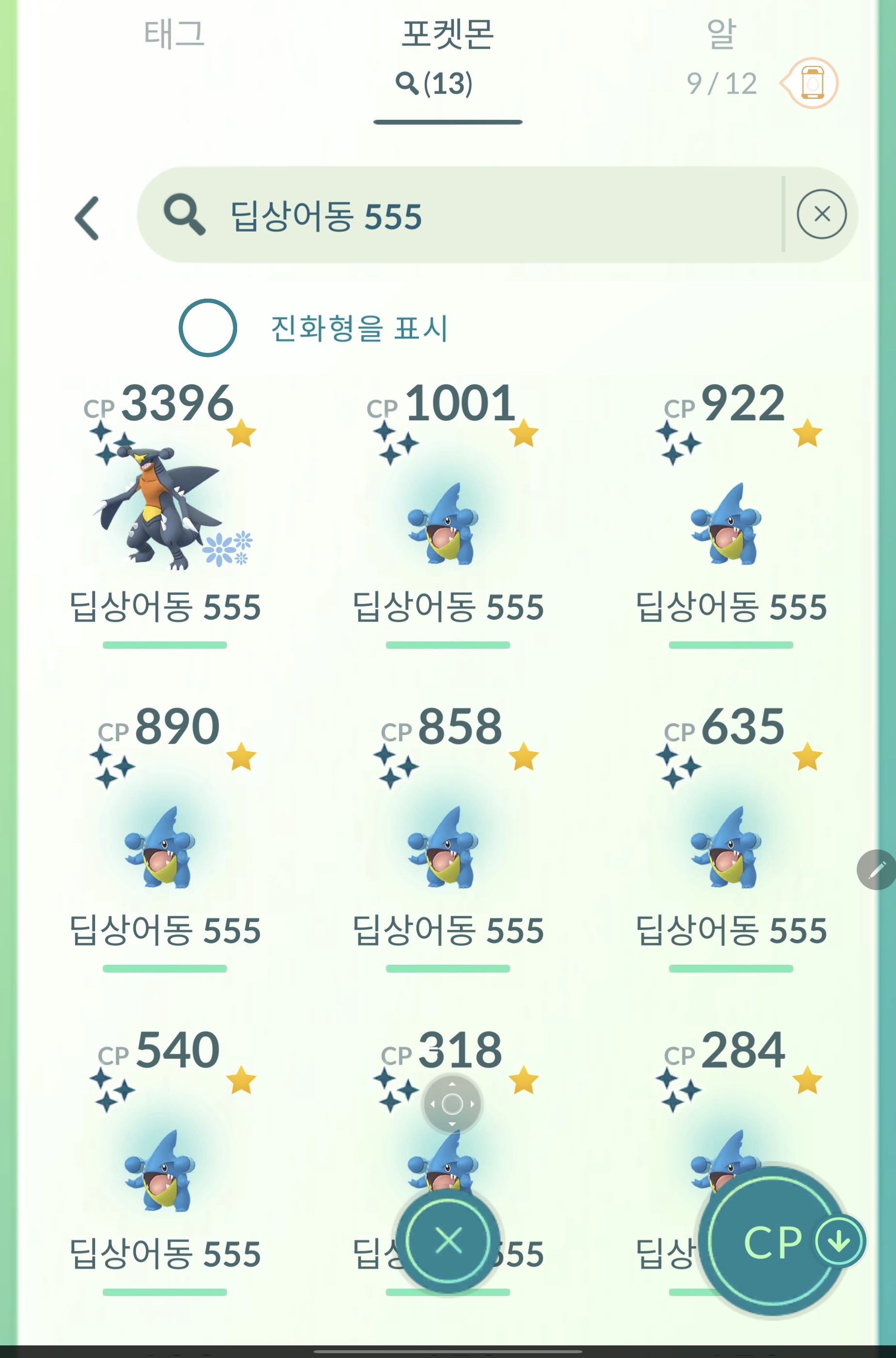Image resolution: width=896 pixels, height=1358 pixels.
Task: Switch to the 태그 tab
Action: tap(174, 34)
